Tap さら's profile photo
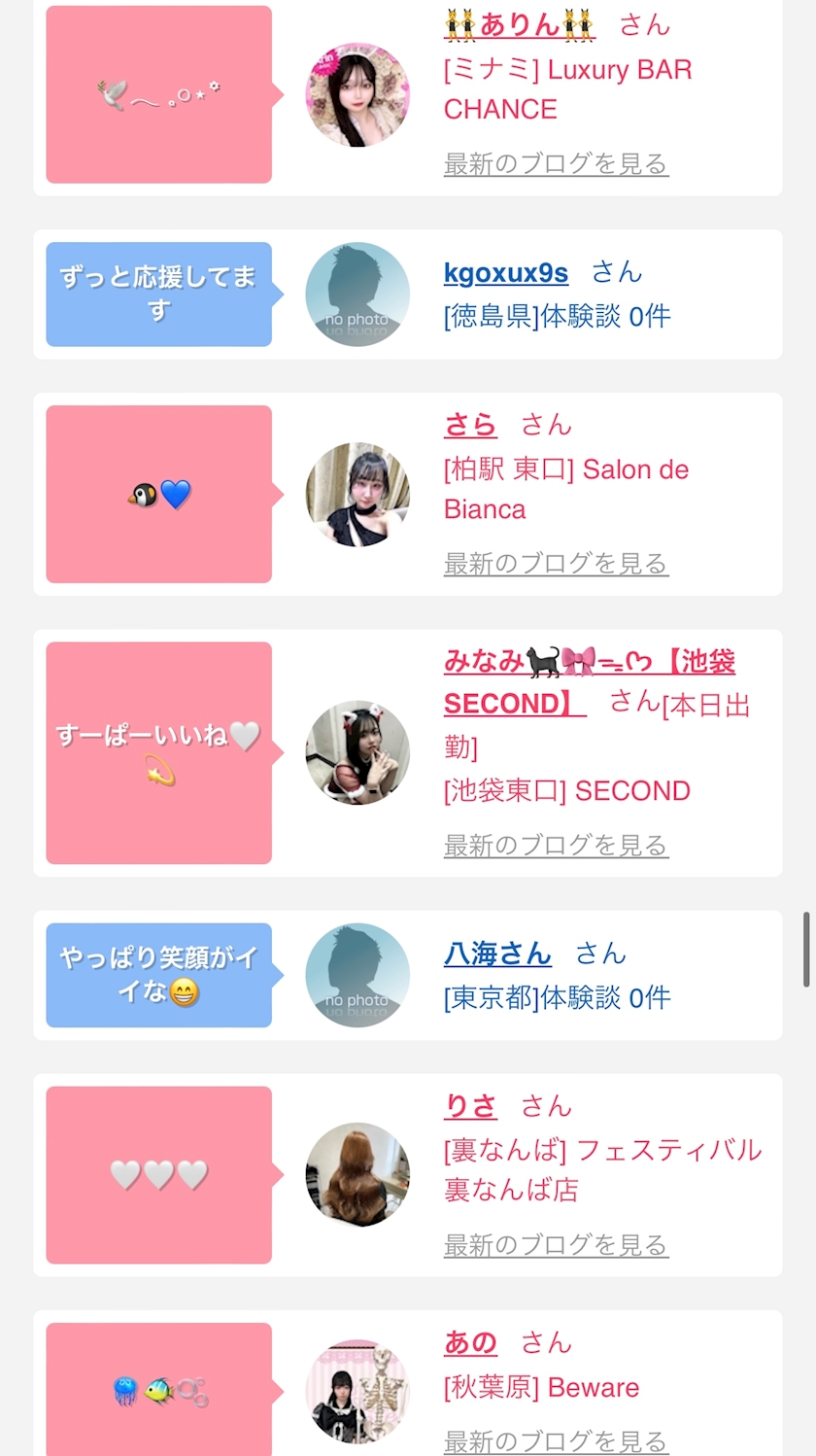 click(357, 494)
